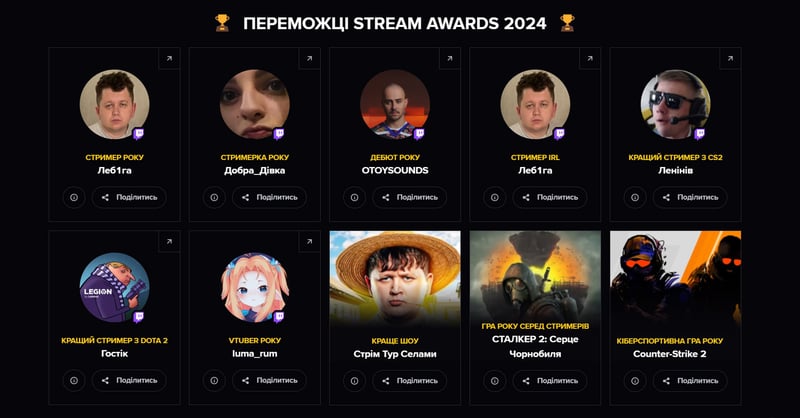Share the Стример року Леб1га card
Screen dimensions: 800x418
pos(129,197)
